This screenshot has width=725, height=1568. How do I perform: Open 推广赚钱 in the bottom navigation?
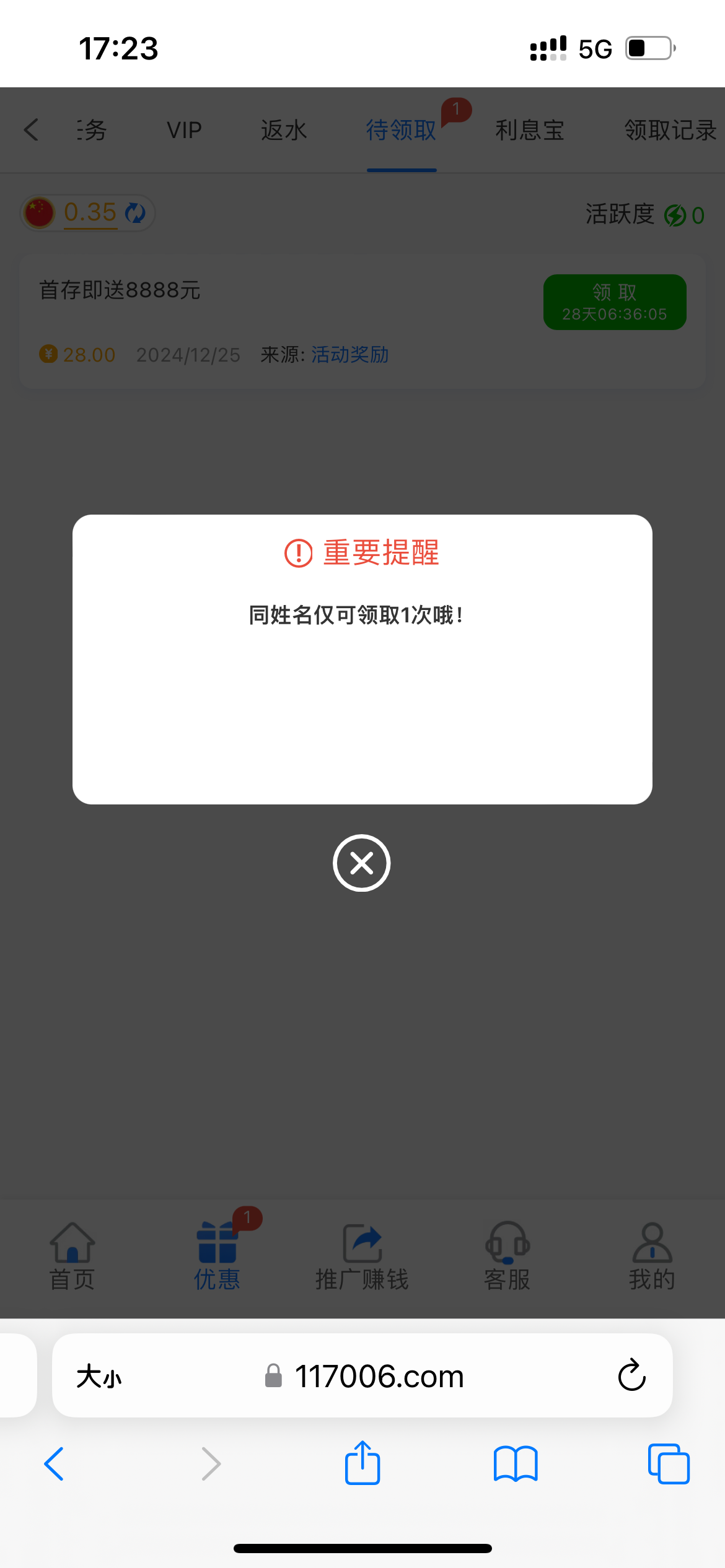pos(362,1256)
